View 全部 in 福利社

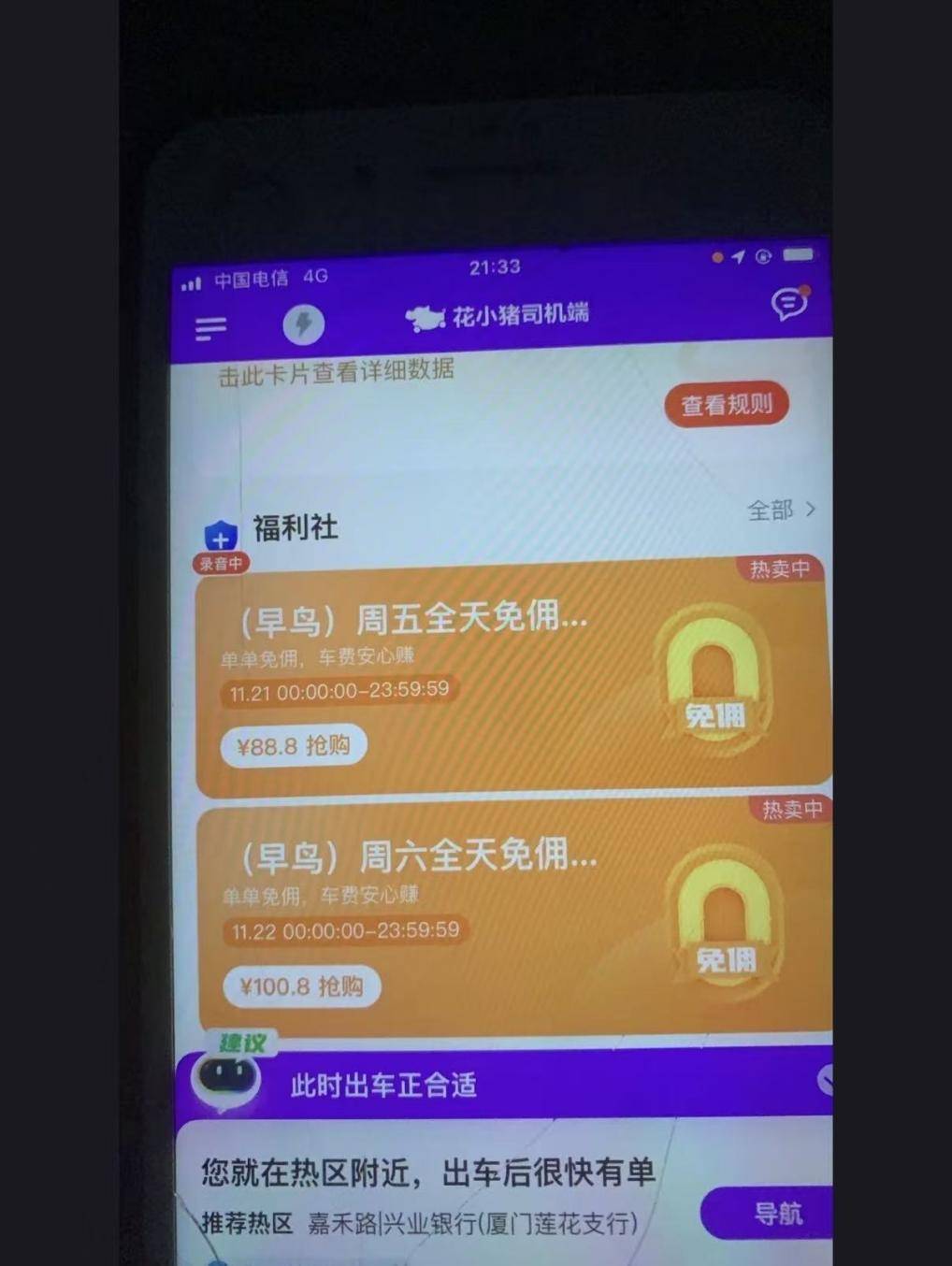coord(781,510)
